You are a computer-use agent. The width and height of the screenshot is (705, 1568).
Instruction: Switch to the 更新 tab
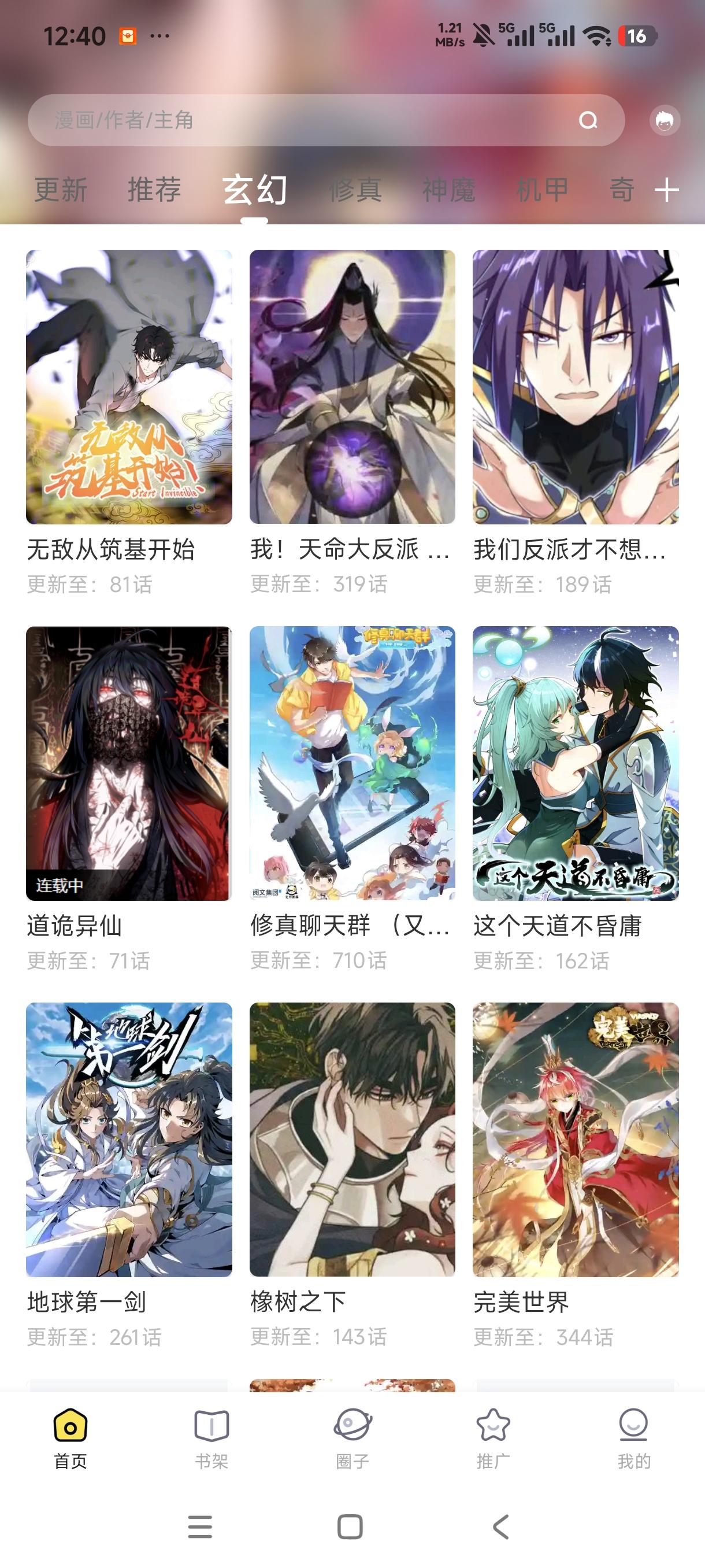[61, 190]
